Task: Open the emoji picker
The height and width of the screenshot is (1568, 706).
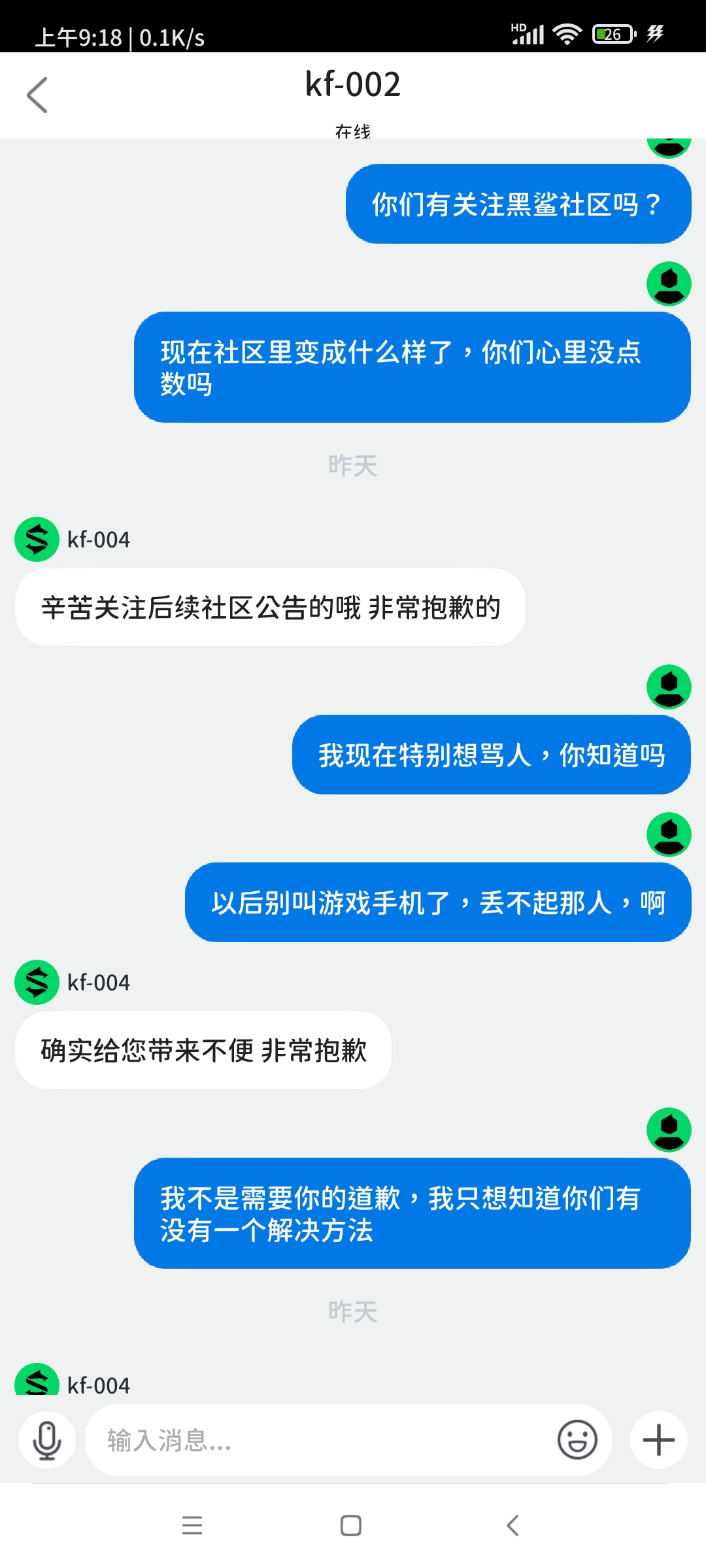Action: pos(577,1440)
